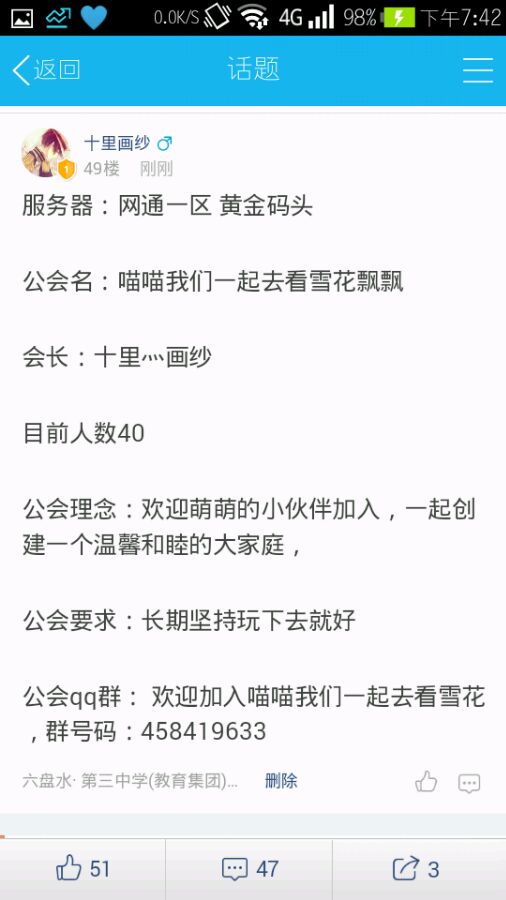Screen dimensions: 506x900
Task: Like the topic with 51 likes
Action: 83,868
